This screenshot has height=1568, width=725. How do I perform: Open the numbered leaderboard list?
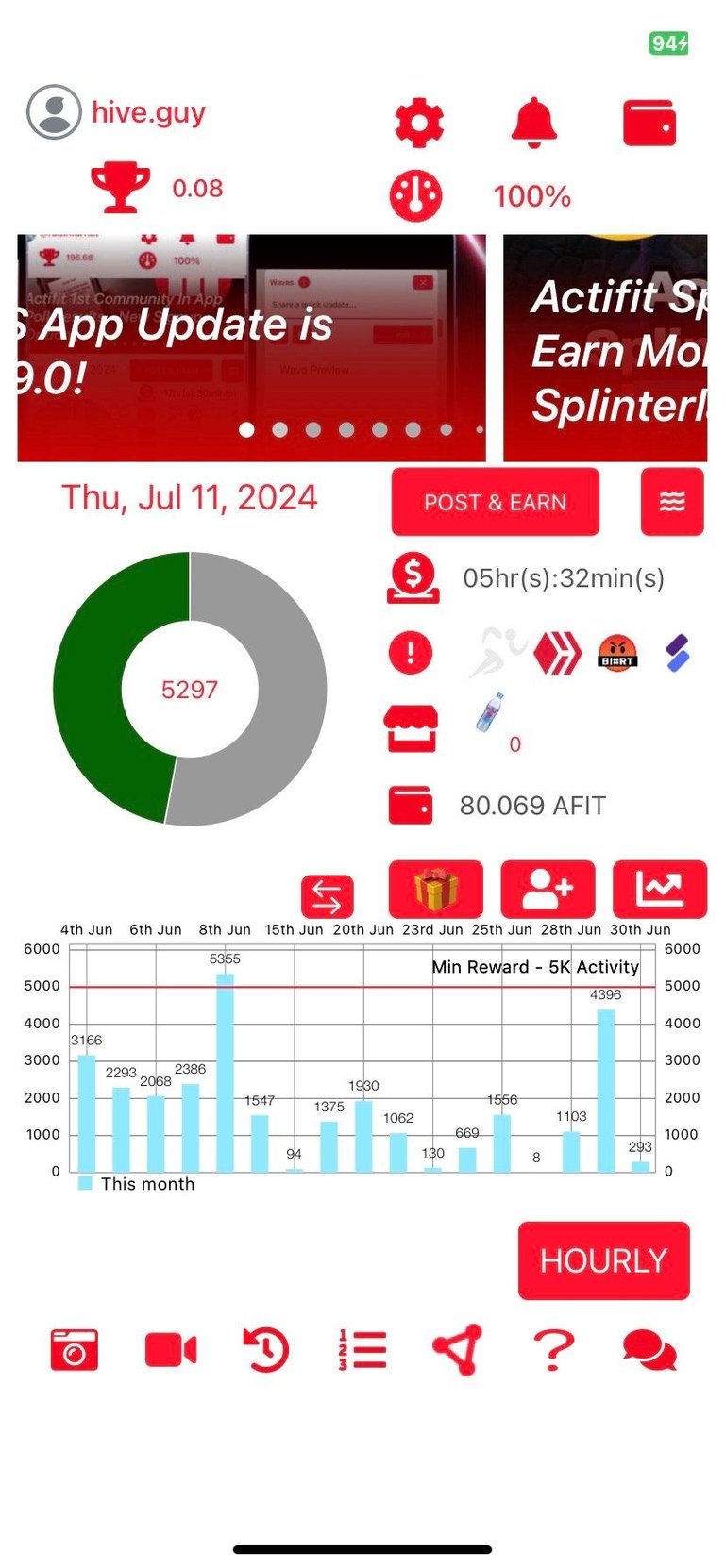pyautogui.click(x=362, y=1349)
